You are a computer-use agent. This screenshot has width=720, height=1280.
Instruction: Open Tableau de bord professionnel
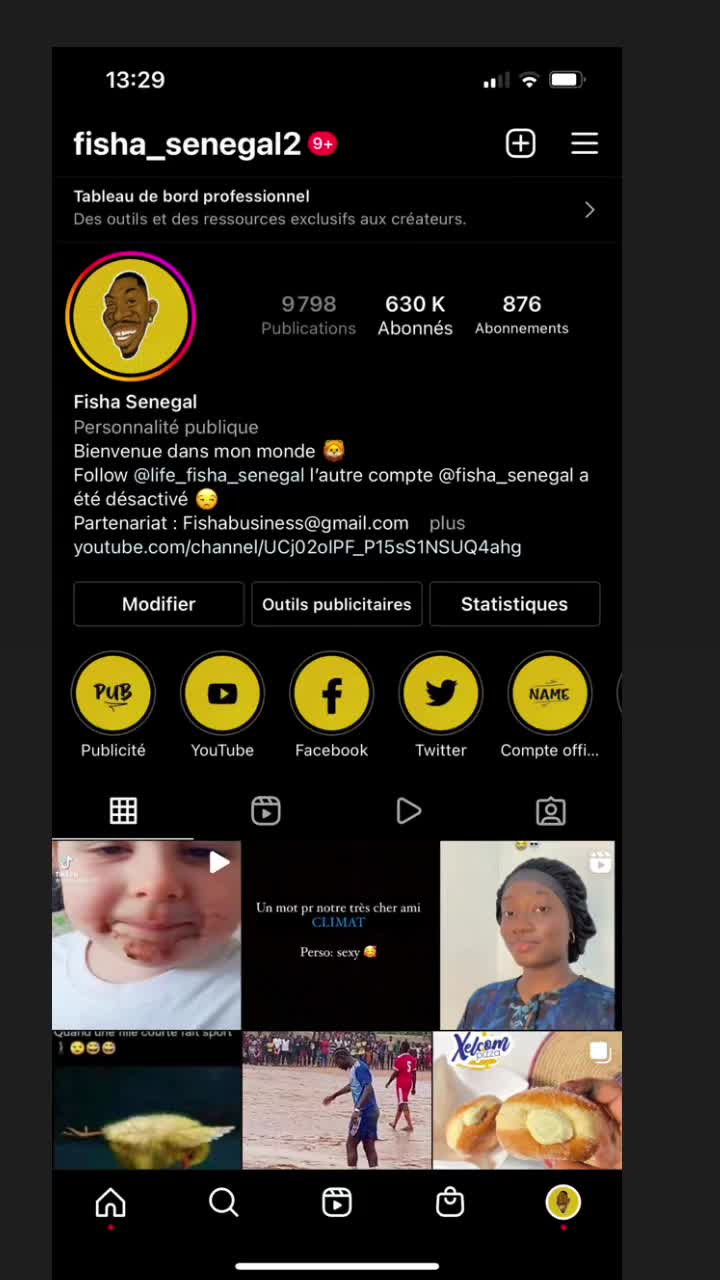coord(337,208)
